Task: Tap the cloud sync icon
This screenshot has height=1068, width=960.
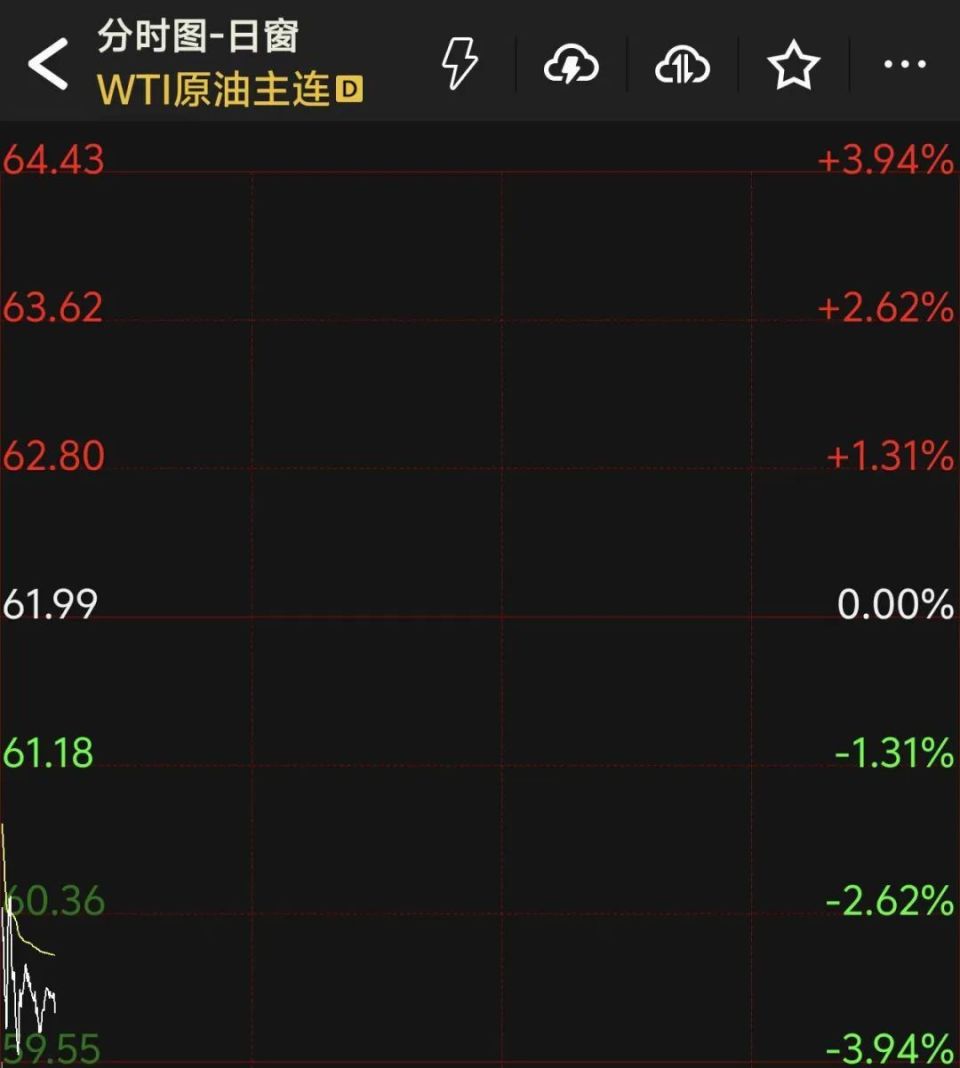Action: [x=682, y=66]
